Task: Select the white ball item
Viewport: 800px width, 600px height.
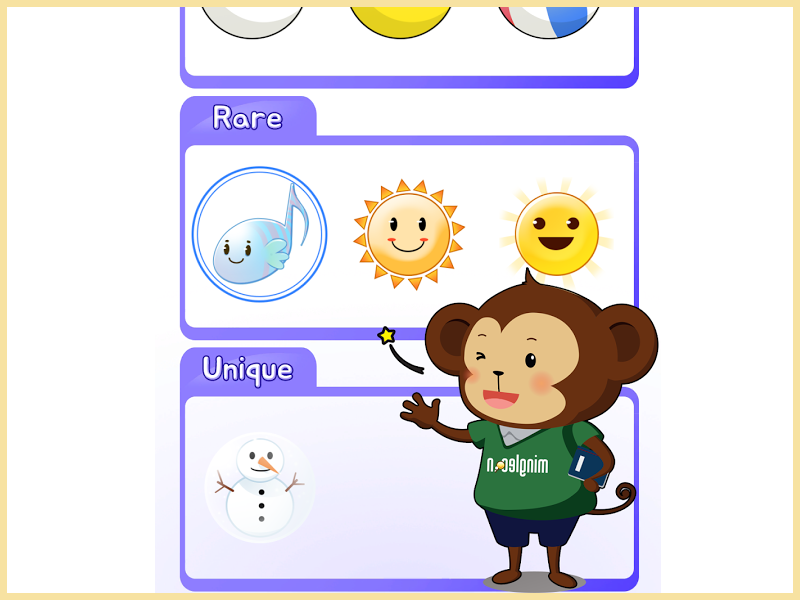Action: (252, 18)
